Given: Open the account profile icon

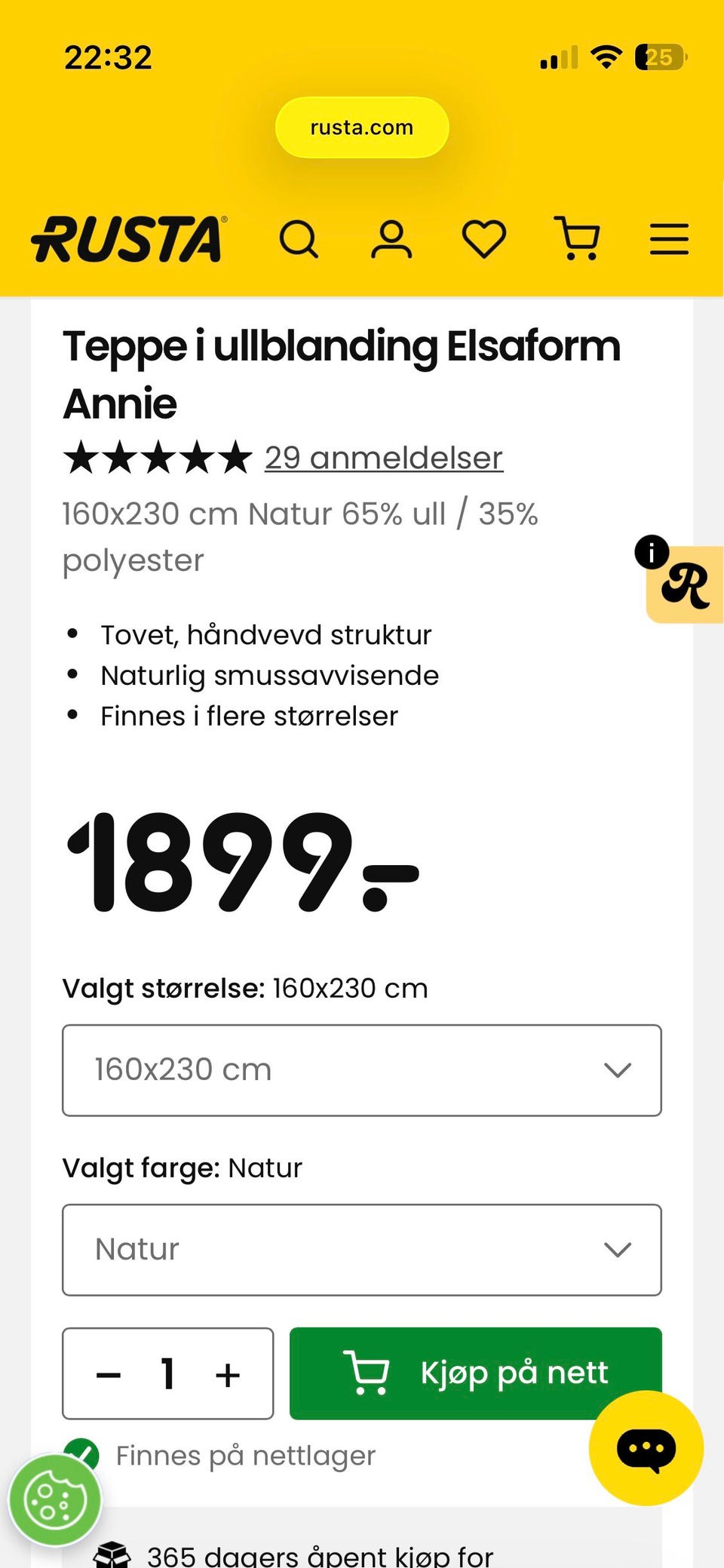Looking at the screenshot, I should [x=391, y=238].
